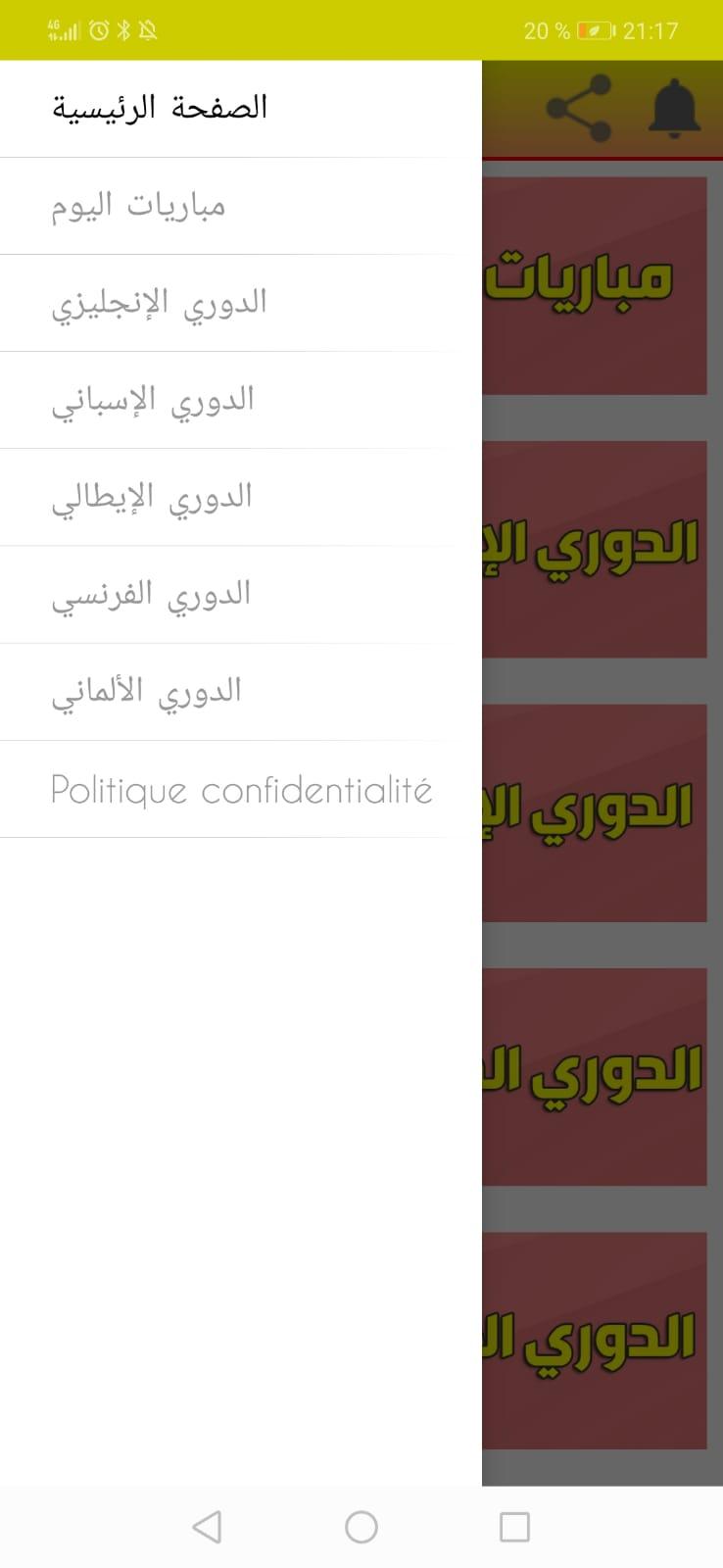The image size is (723, 1568).
Task: Open Politique confidentialité page
Action: [241, 789]
